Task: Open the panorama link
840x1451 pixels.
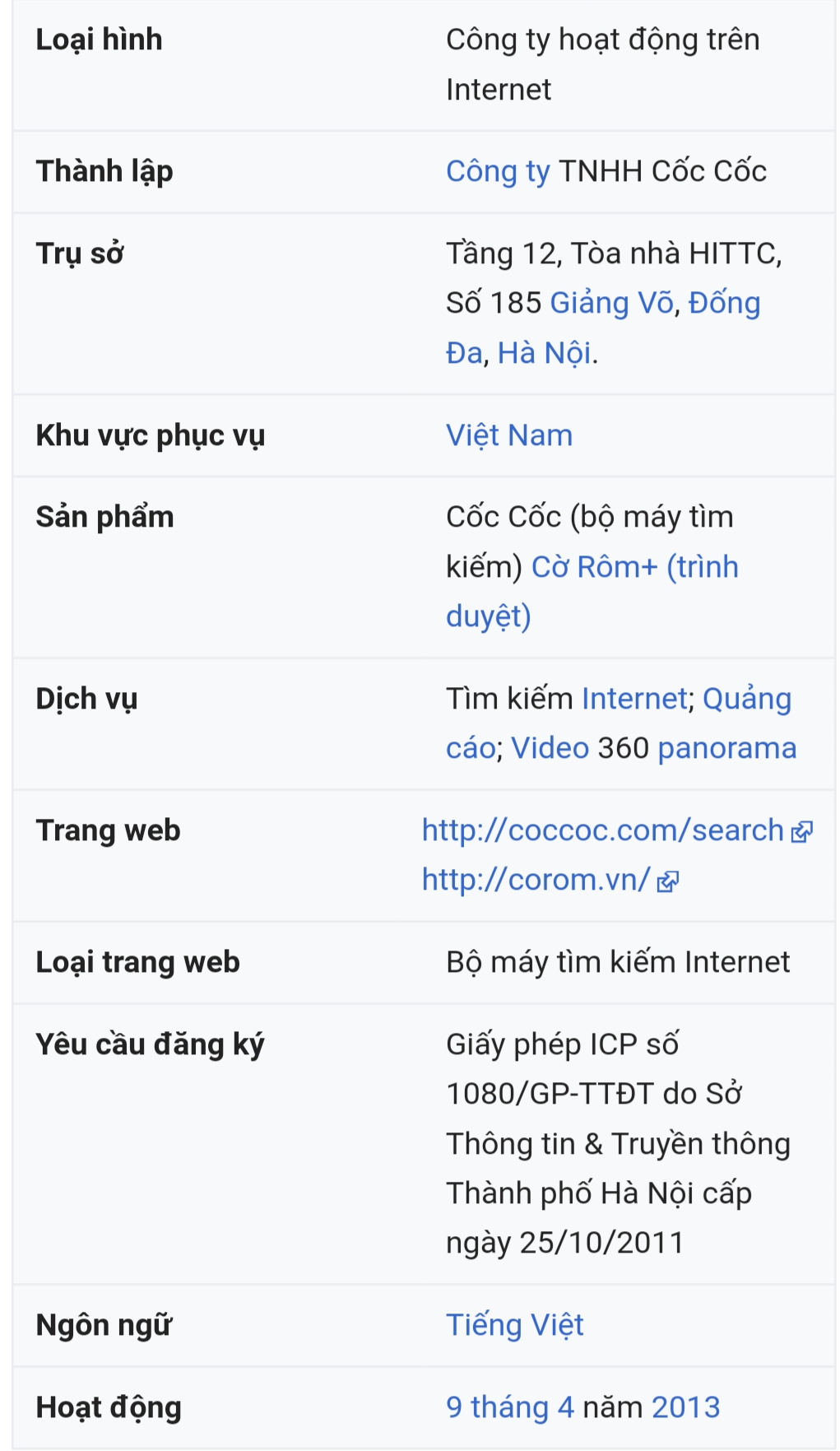Action: point(727,748)
